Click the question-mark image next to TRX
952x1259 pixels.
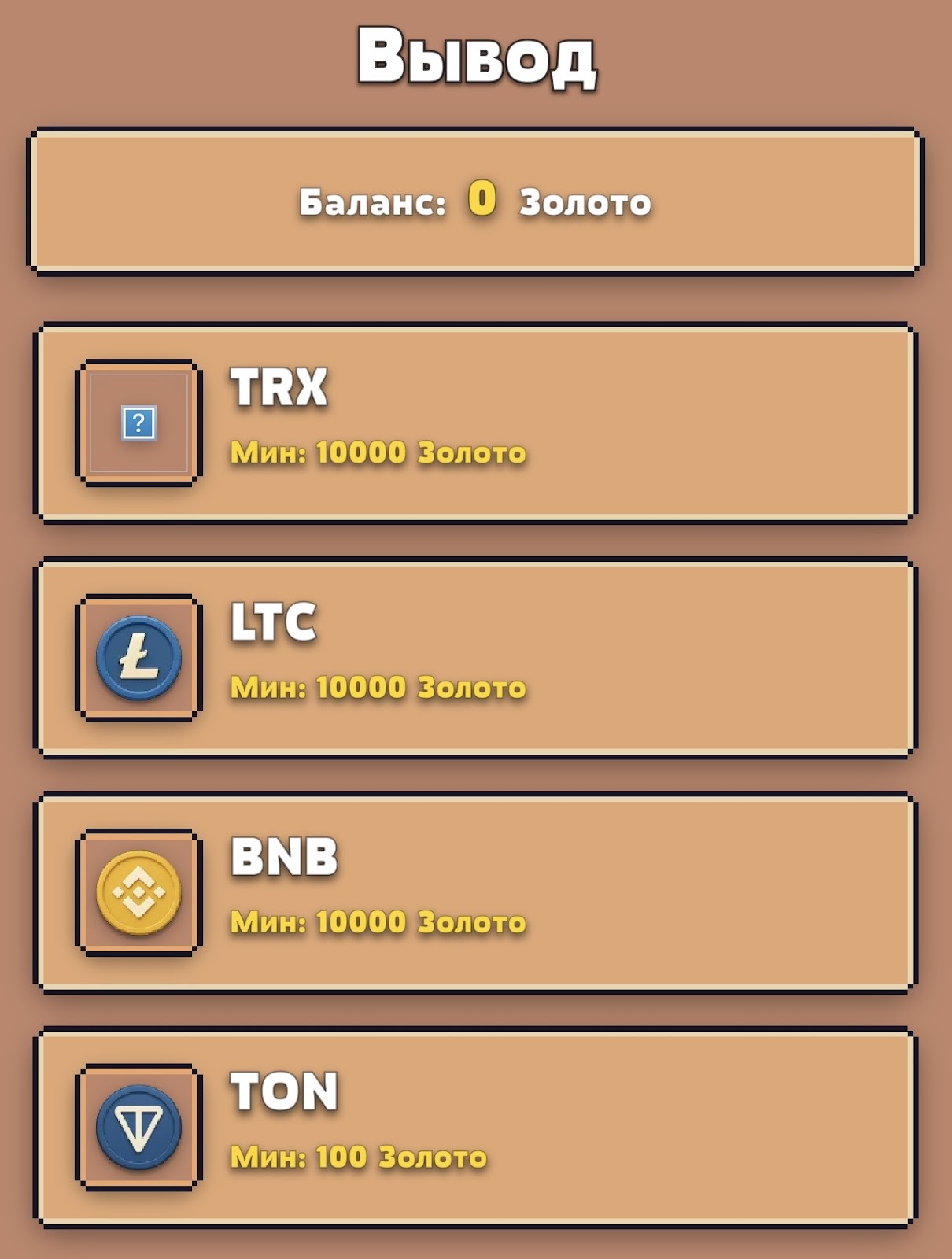pyautogui.click(x=138, y=421)
